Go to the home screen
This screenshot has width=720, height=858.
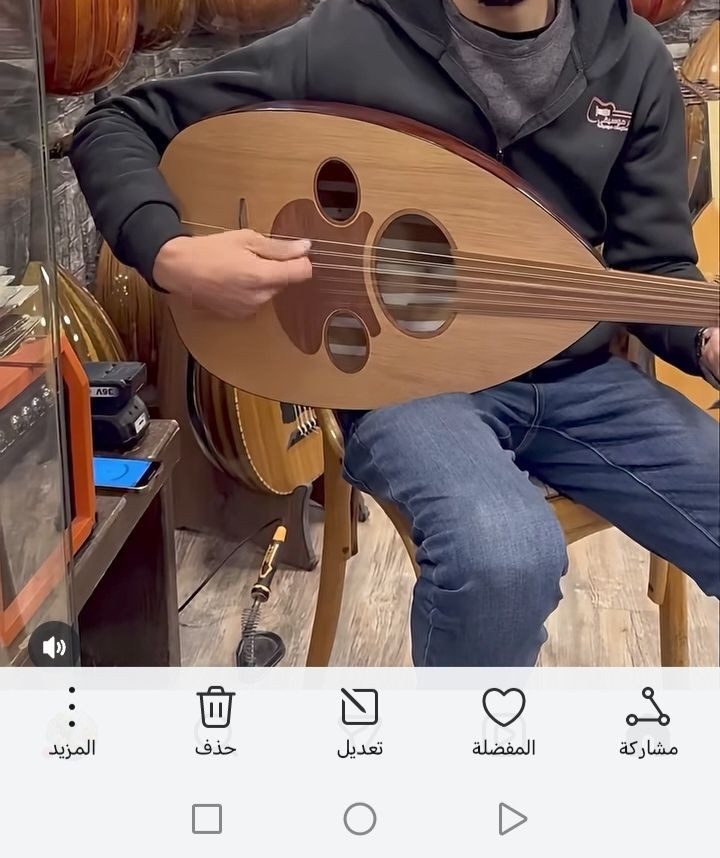point(360,819)
